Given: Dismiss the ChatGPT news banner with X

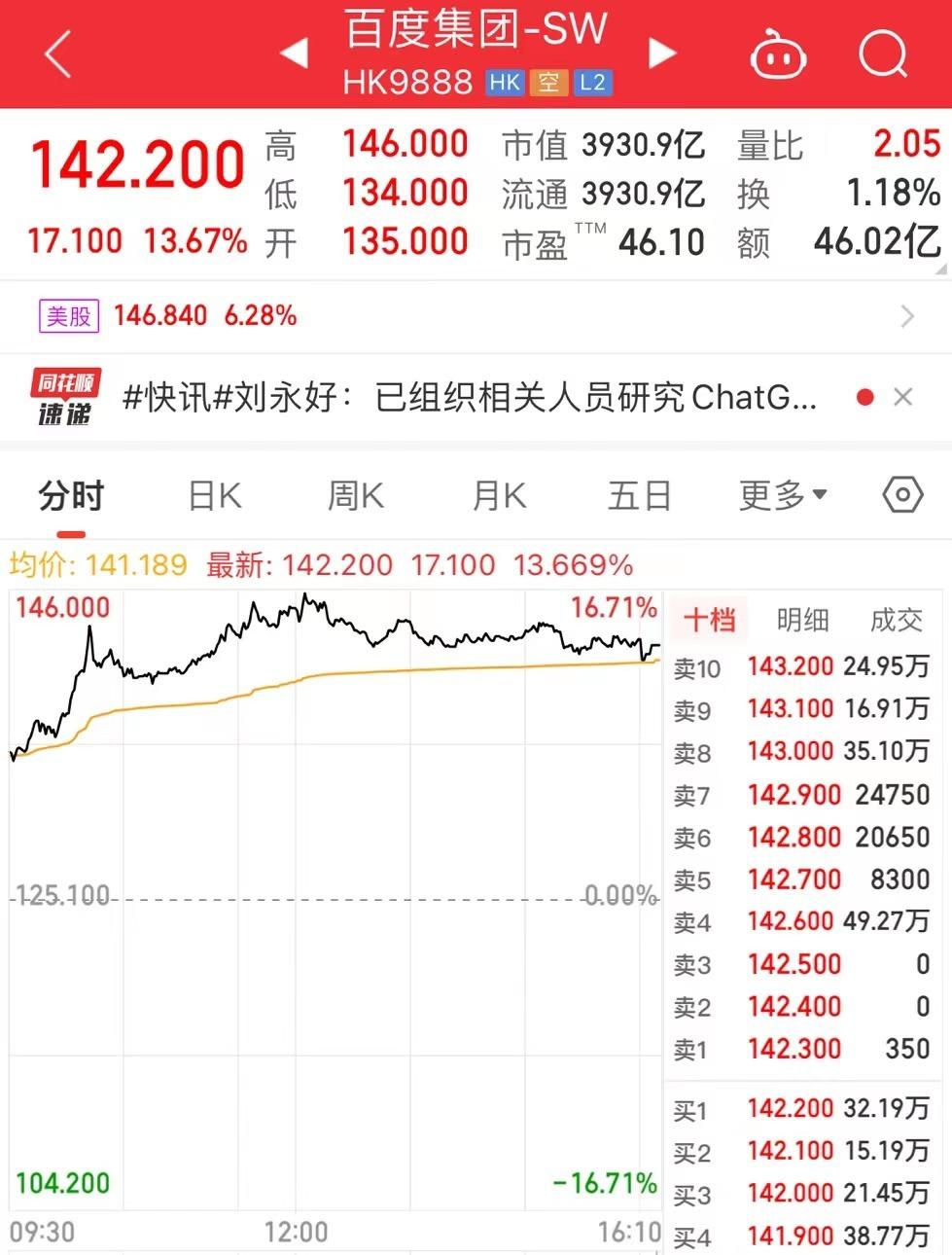Looking at the screenshot, I should pyautogui.click(x=902, y=397).
